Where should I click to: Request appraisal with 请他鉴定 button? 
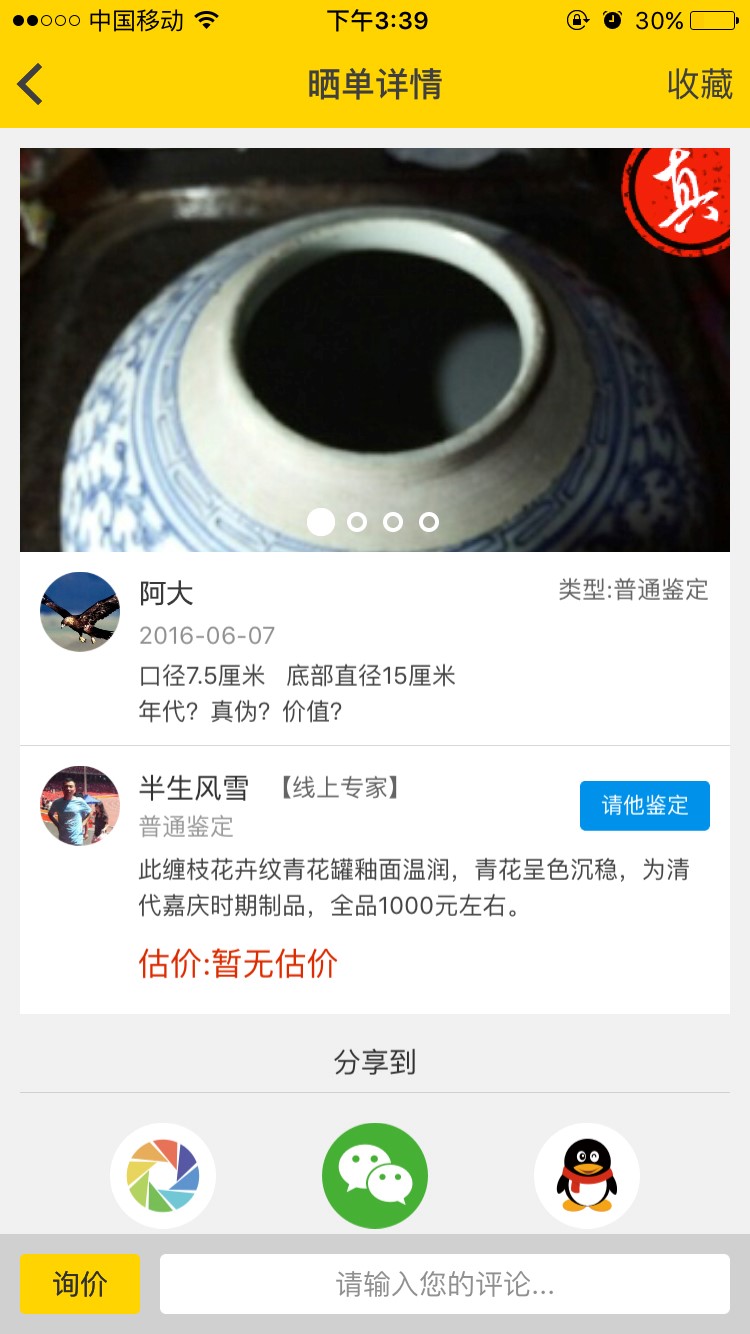[x=645, y=805]
